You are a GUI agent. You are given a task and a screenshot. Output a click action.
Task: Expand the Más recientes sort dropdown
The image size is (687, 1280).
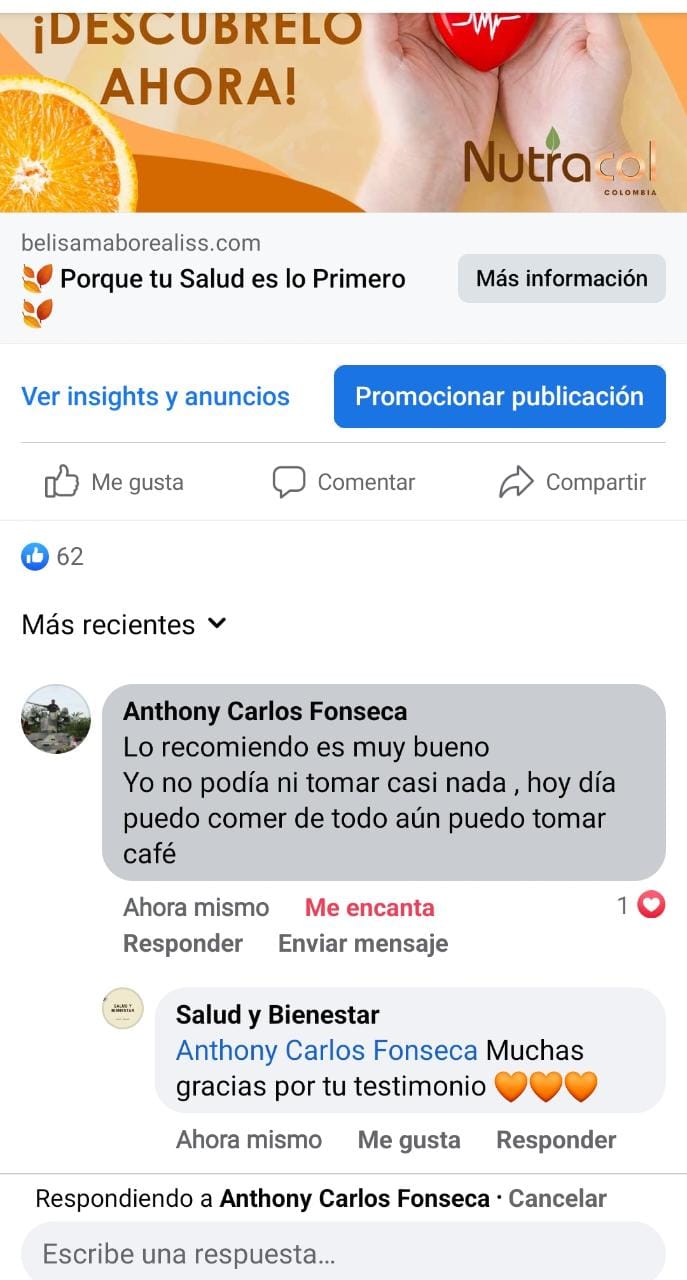click(x=124, y=625)
